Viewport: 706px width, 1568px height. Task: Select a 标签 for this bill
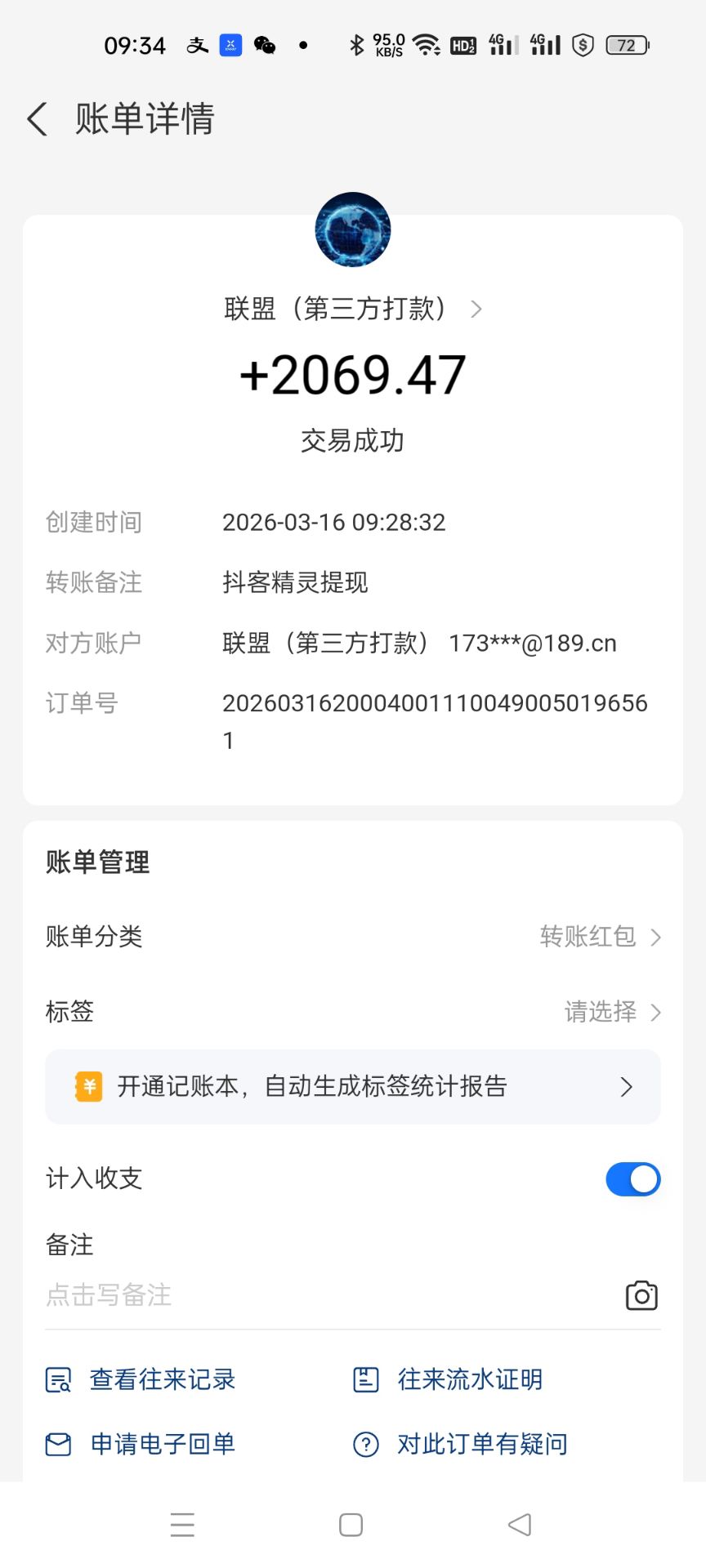611,1012
